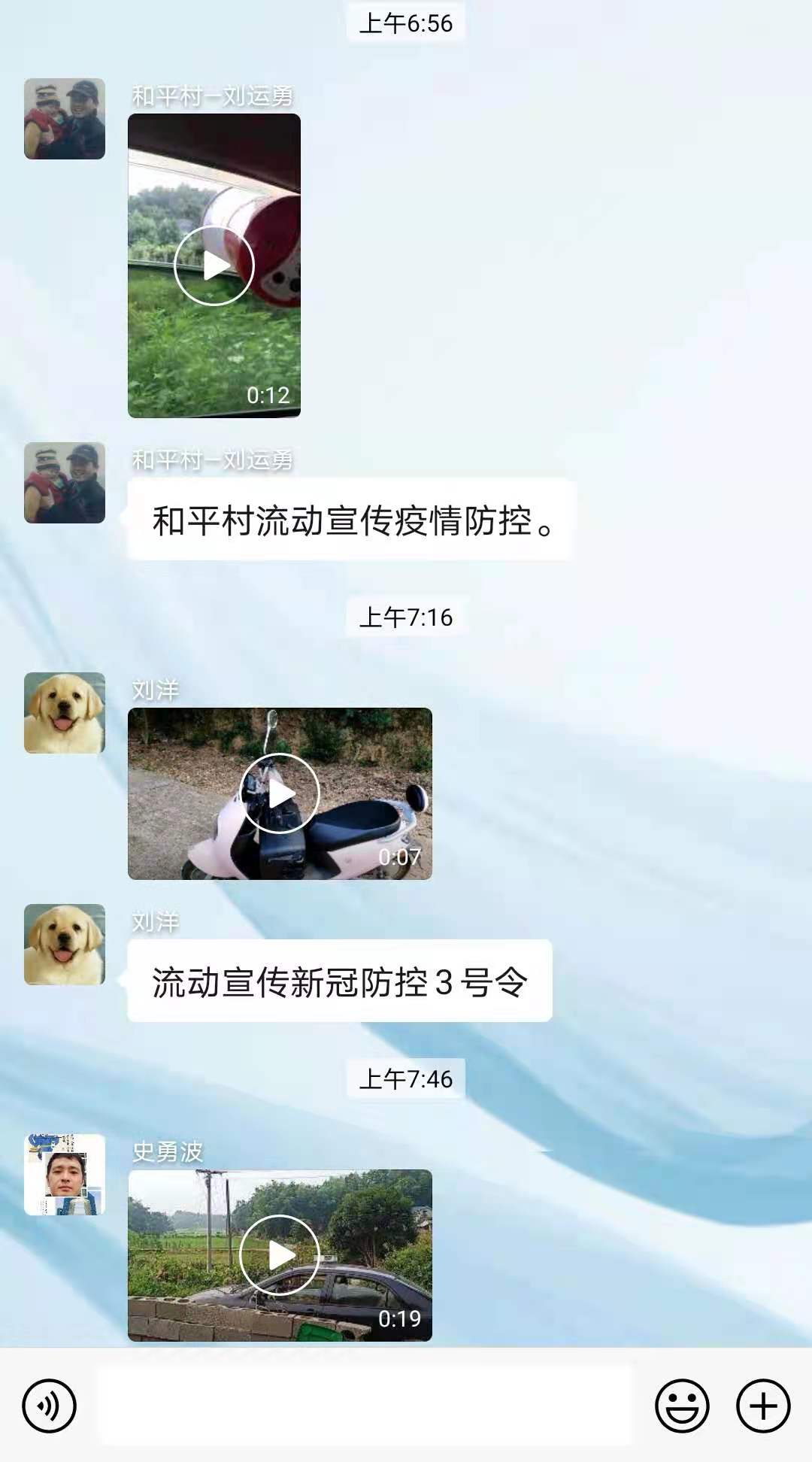Play the 0:12 video from 和平村-刘运勇

(214, 265)
